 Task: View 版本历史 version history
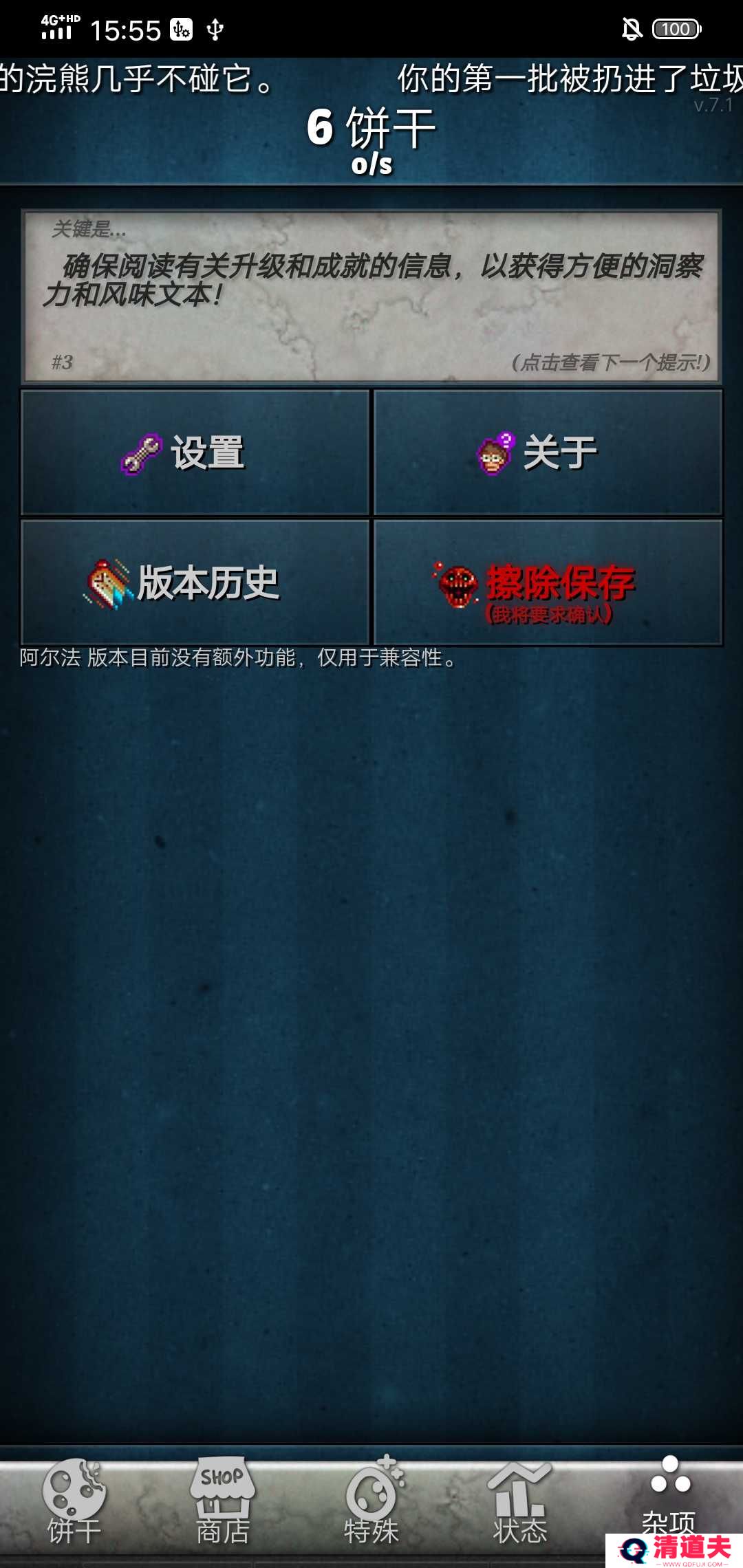coord(195,582)
